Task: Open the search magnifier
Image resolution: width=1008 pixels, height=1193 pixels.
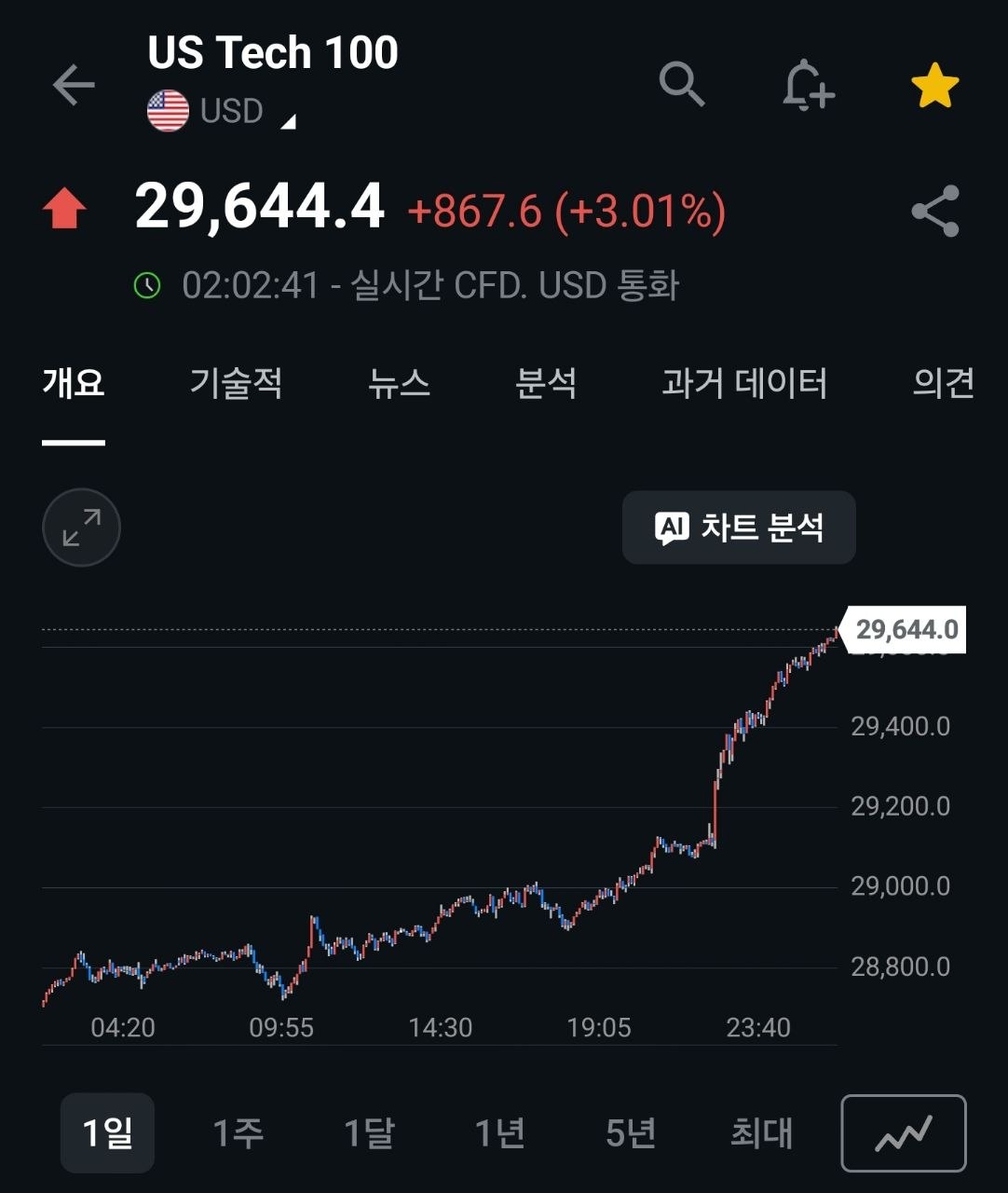Action: (x=682, y=85)
